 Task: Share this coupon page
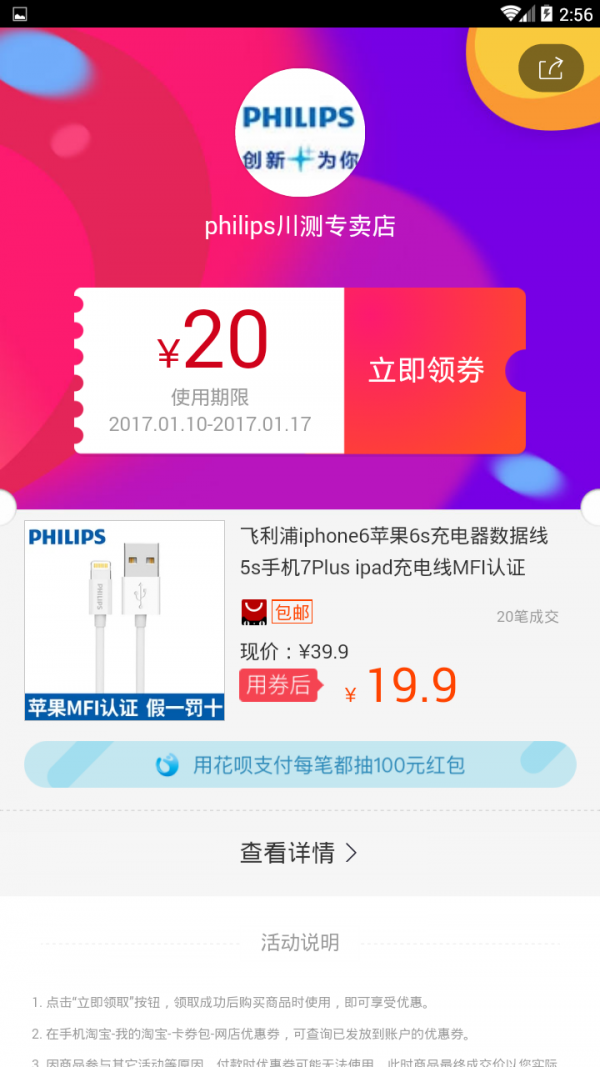click(x=551, y=69)
